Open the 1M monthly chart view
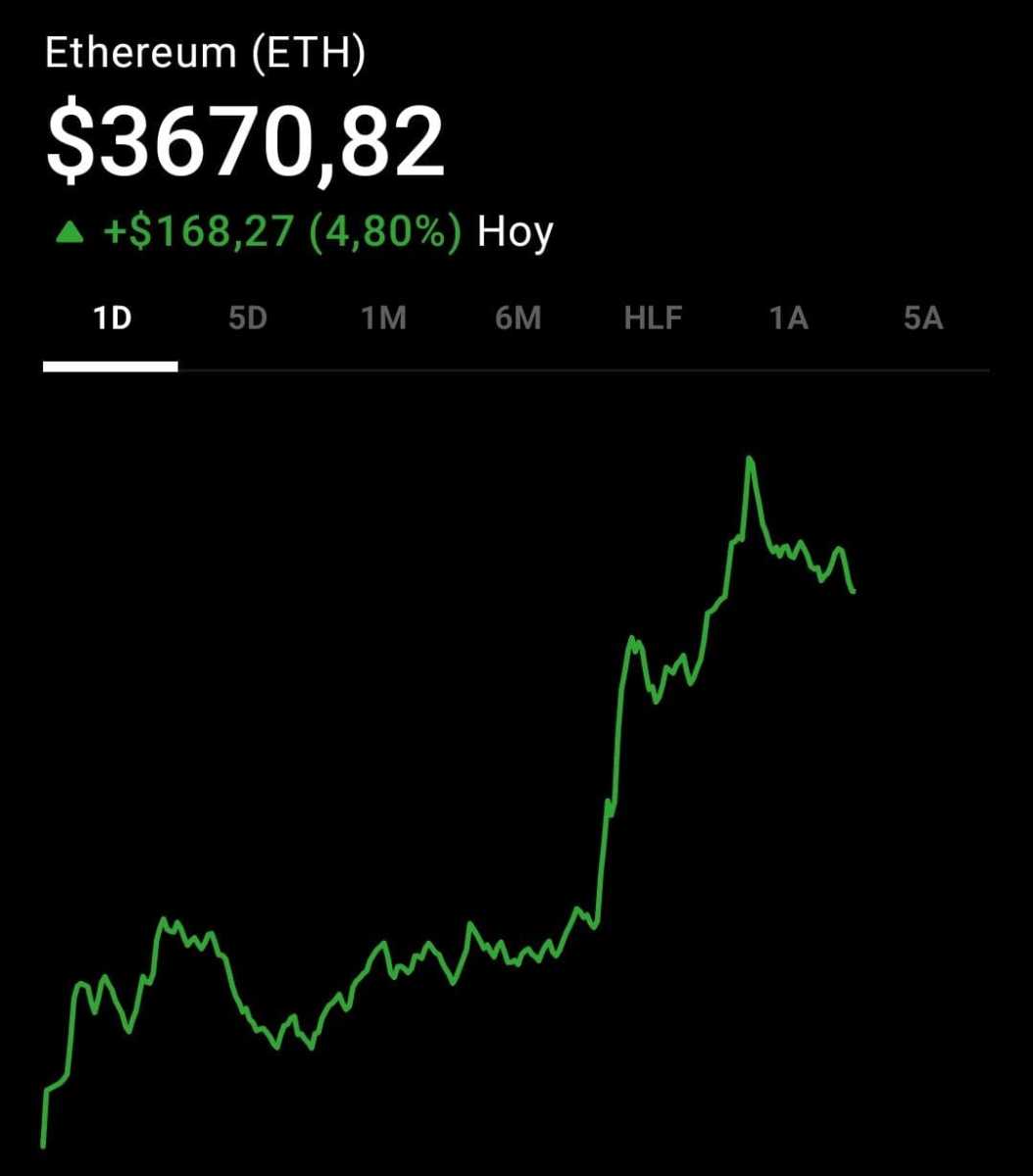This screenshot has height=1176, width=1033. click(382, 317)
